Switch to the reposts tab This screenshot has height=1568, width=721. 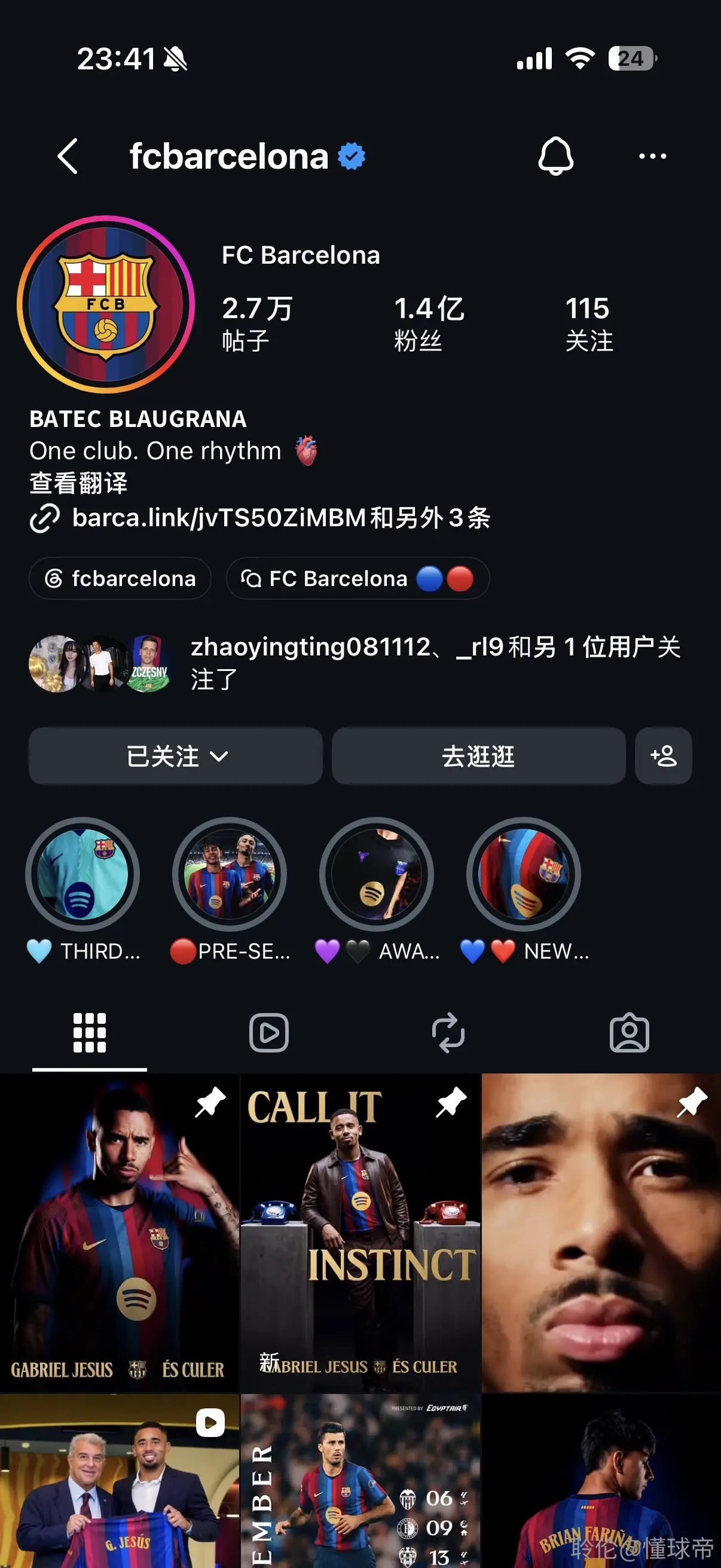tap(448, 1033)
